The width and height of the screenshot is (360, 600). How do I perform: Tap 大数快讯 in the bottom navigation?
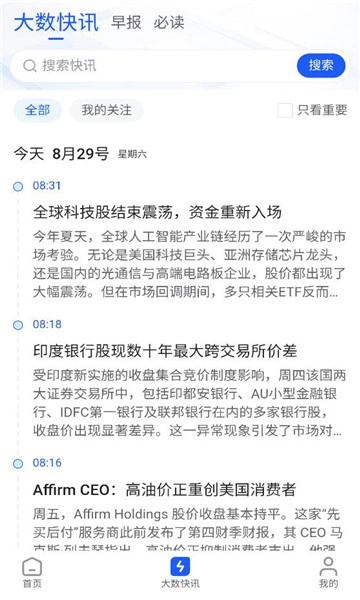180,572
